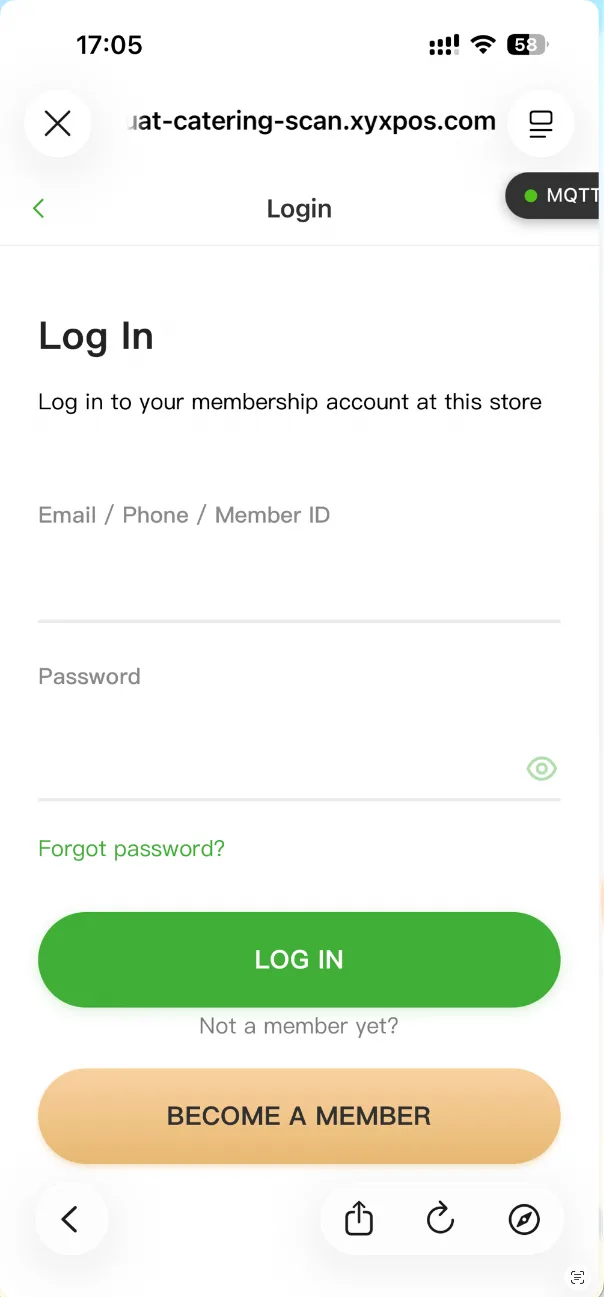Go back from the Login page

tap(39, 208)
